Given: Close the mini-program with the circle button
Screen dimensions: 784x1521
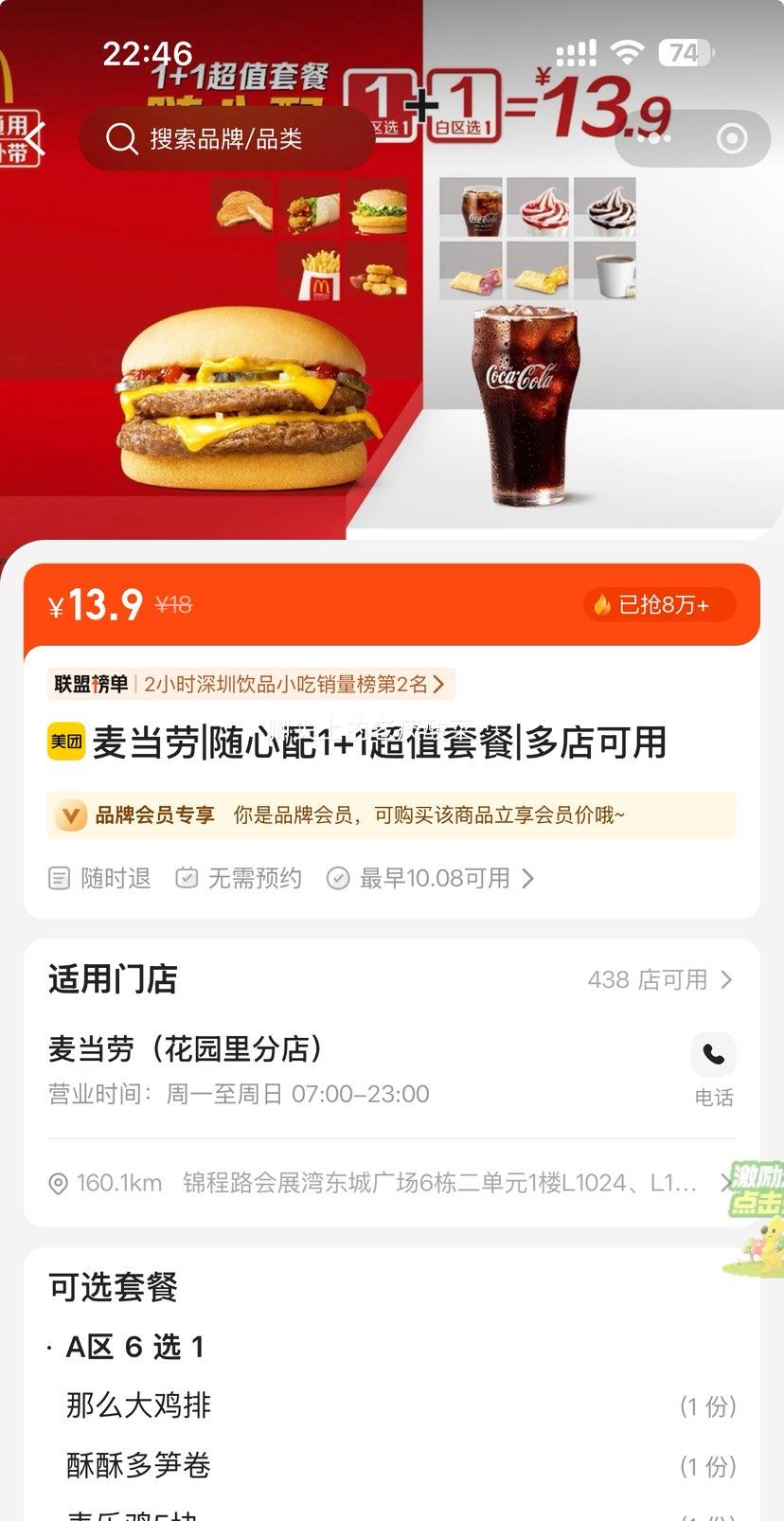Looking at the screenshot, I should 732,139.
